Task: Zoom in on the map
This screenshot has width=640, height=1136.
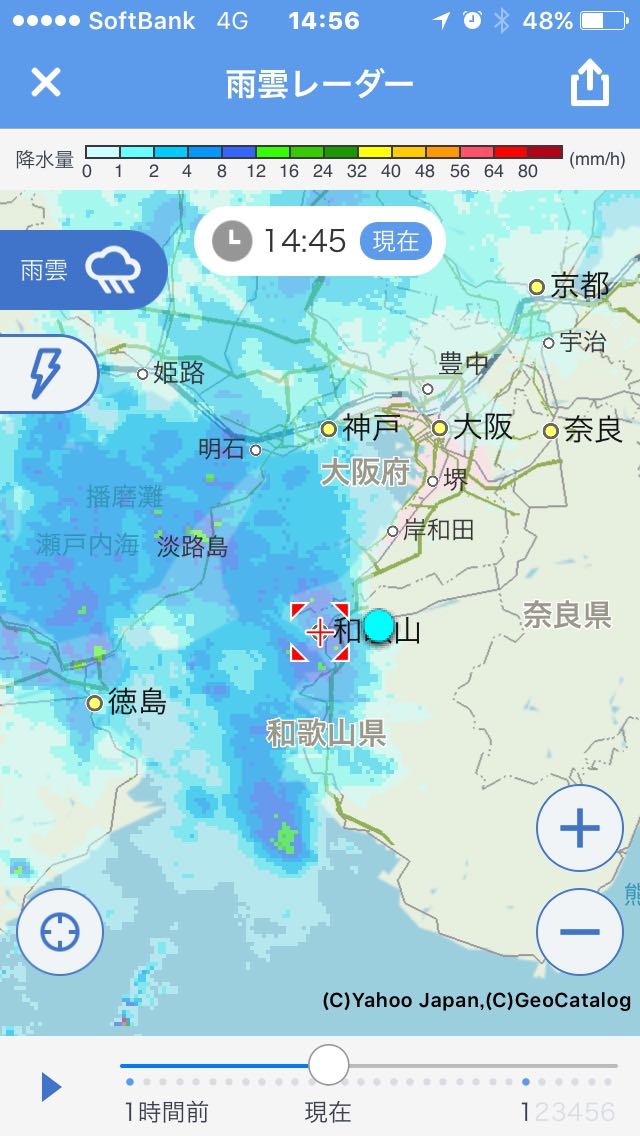Action: [580, 828]
